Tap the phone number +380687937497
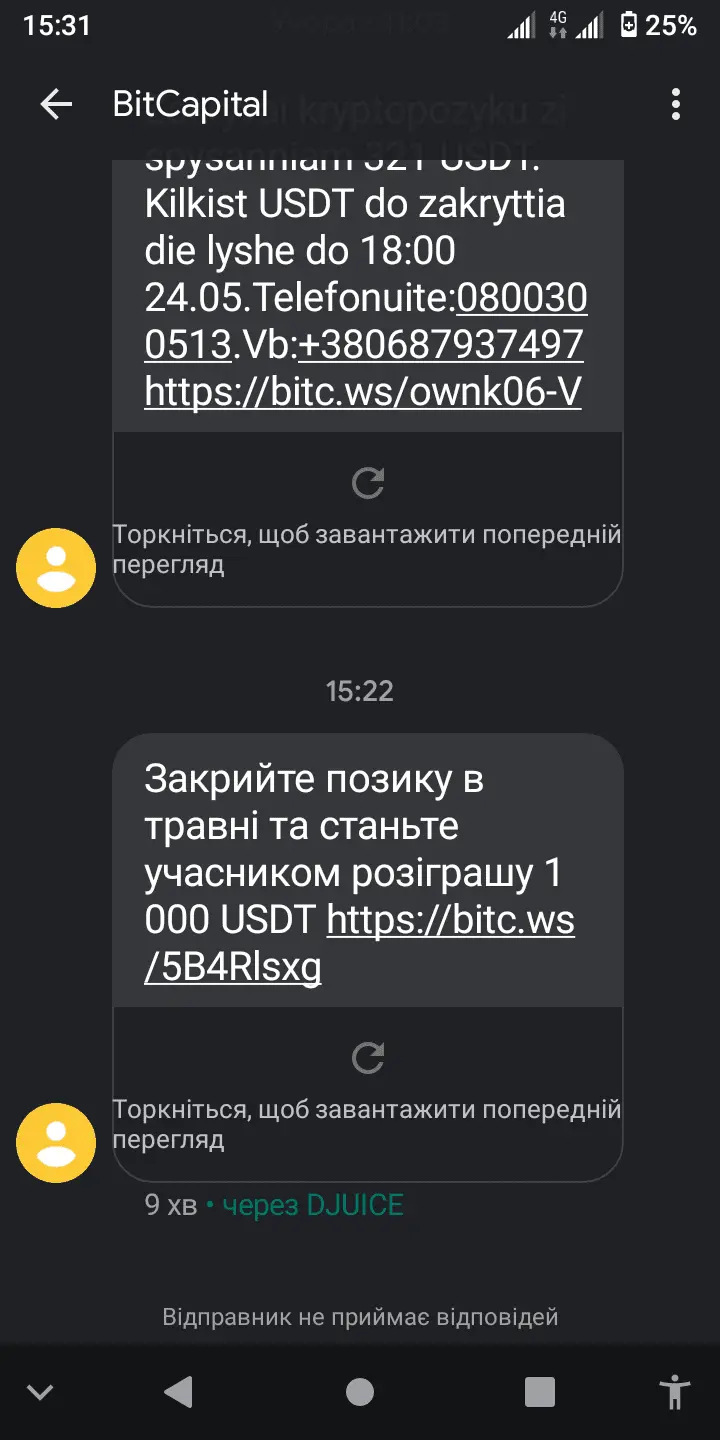This screenshot has height=1440, width=720. click(x=441, y=345)
